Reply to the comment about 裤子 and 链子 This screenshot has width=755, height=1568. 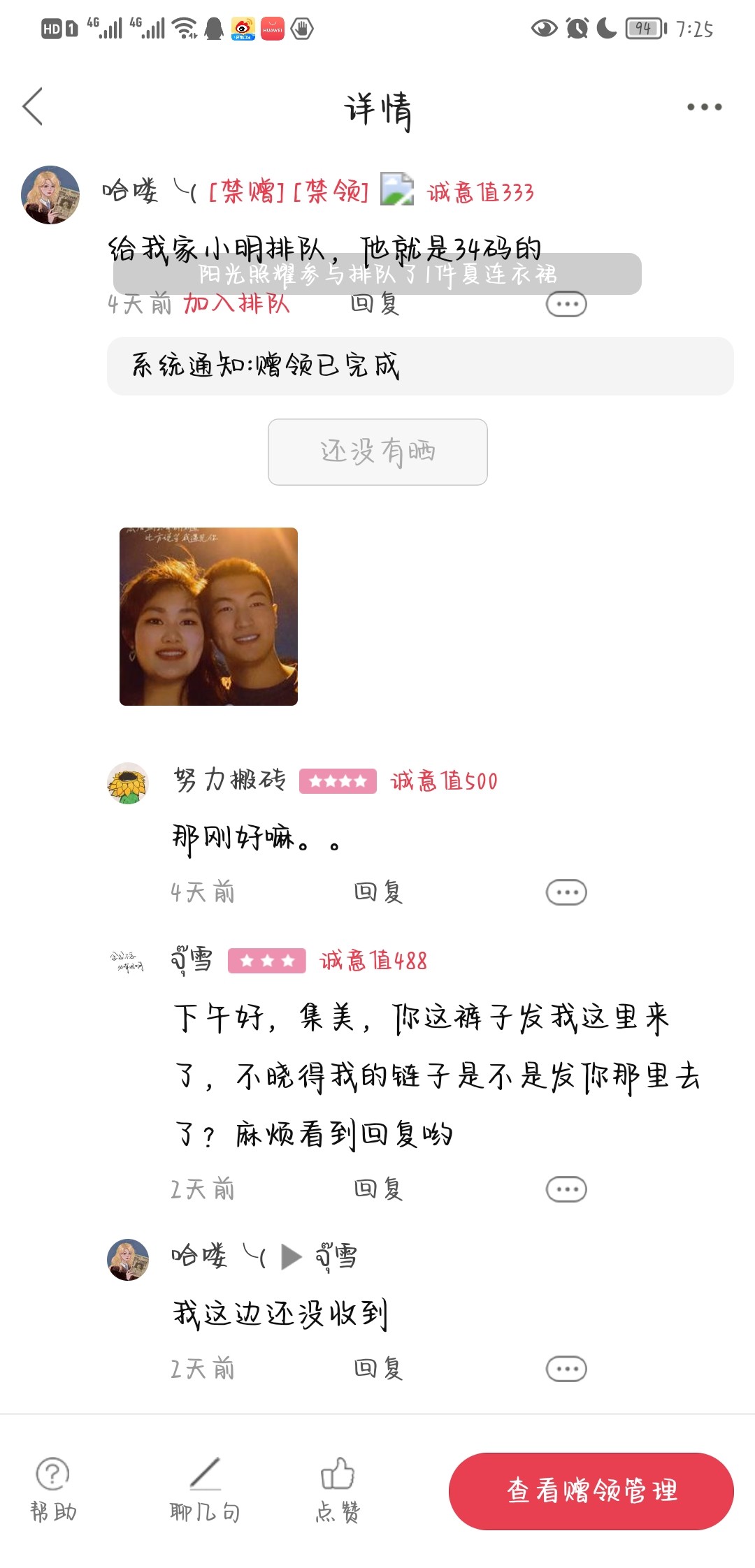377,1189
